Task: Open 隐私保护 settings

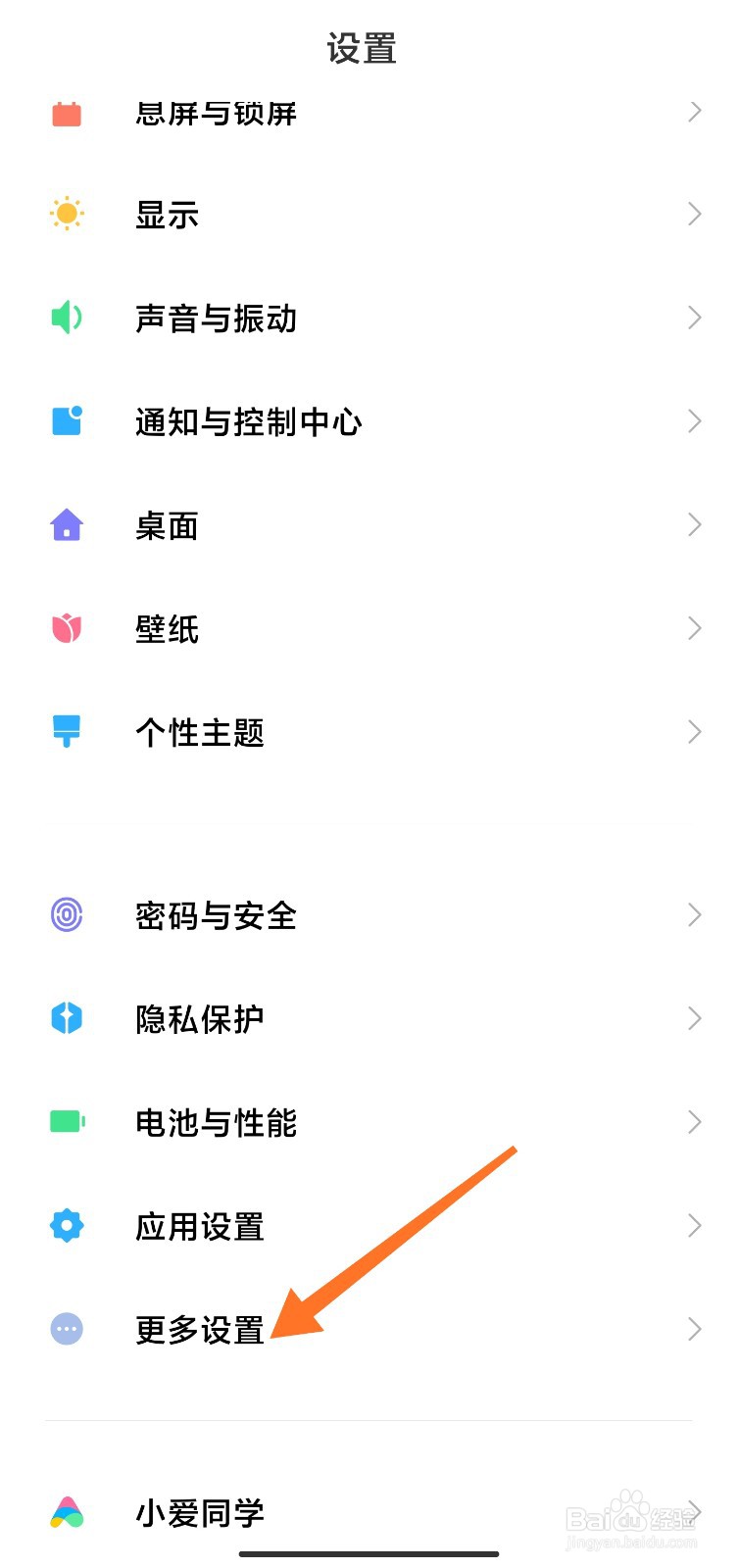Action: pyautogui.click(x=200, y=1019)
